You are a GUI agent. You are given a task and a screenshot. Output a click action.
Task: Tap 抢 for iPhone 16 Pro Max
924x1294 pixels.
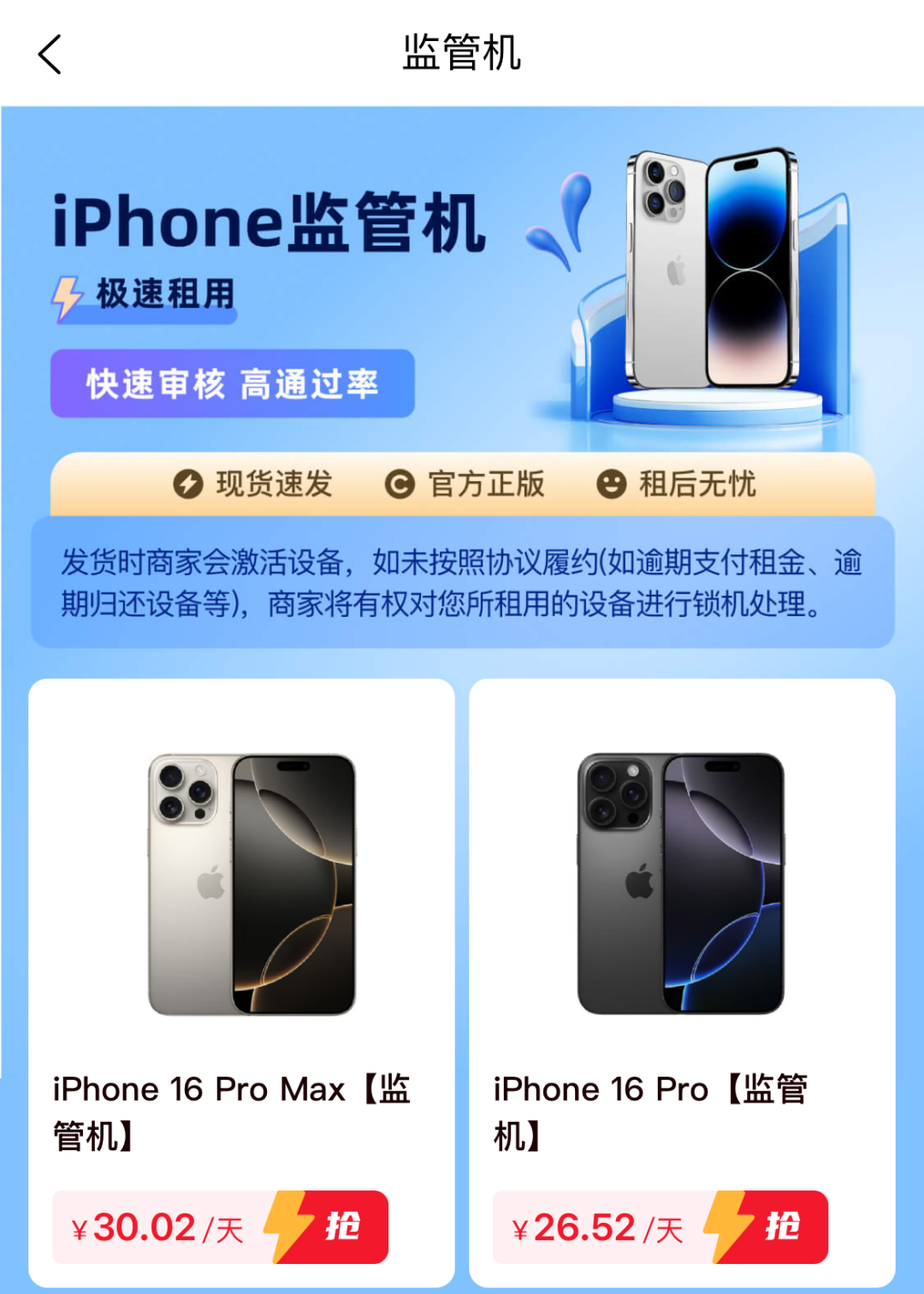click(x=341, y=1226)
